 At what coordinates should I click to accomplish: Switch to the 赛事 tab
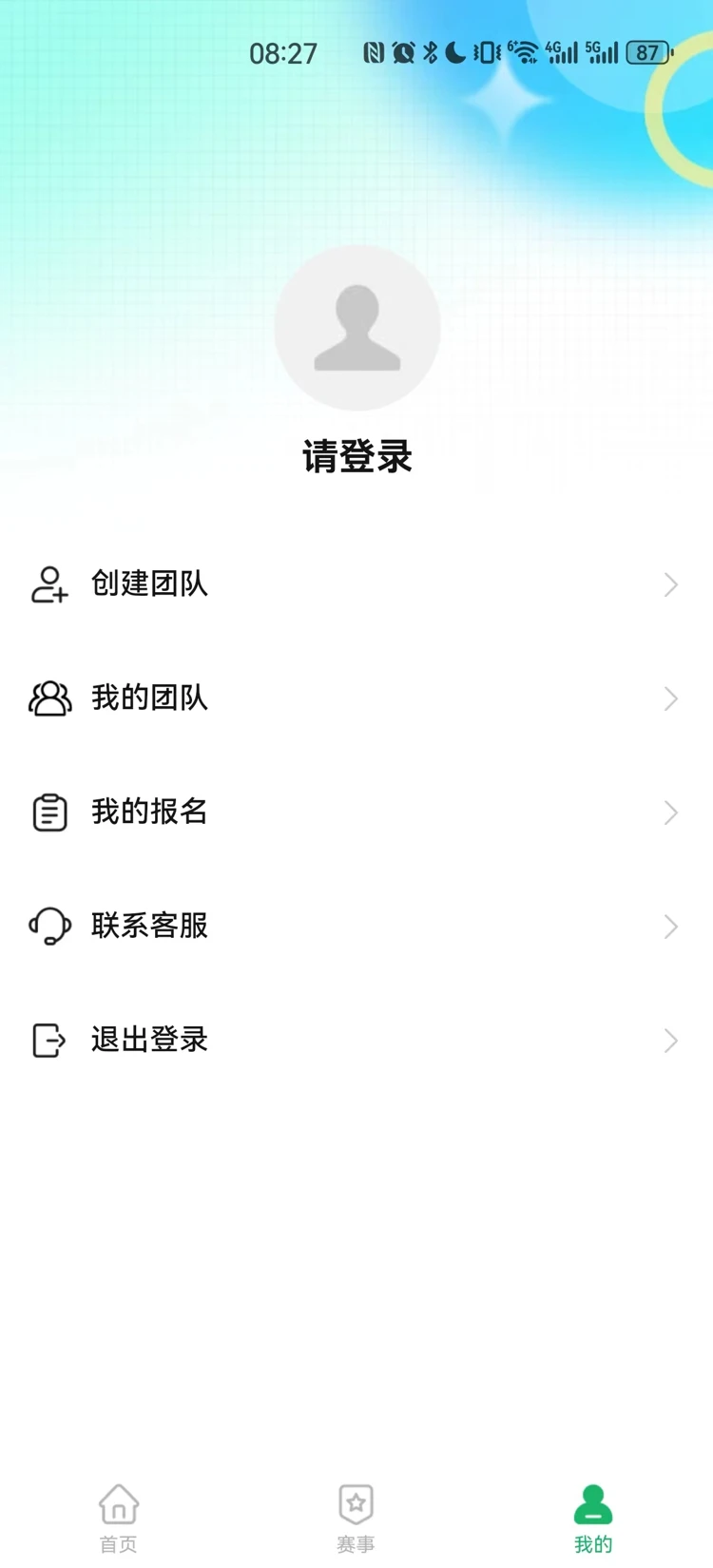pyautogui.click(x=356, y=1520)
